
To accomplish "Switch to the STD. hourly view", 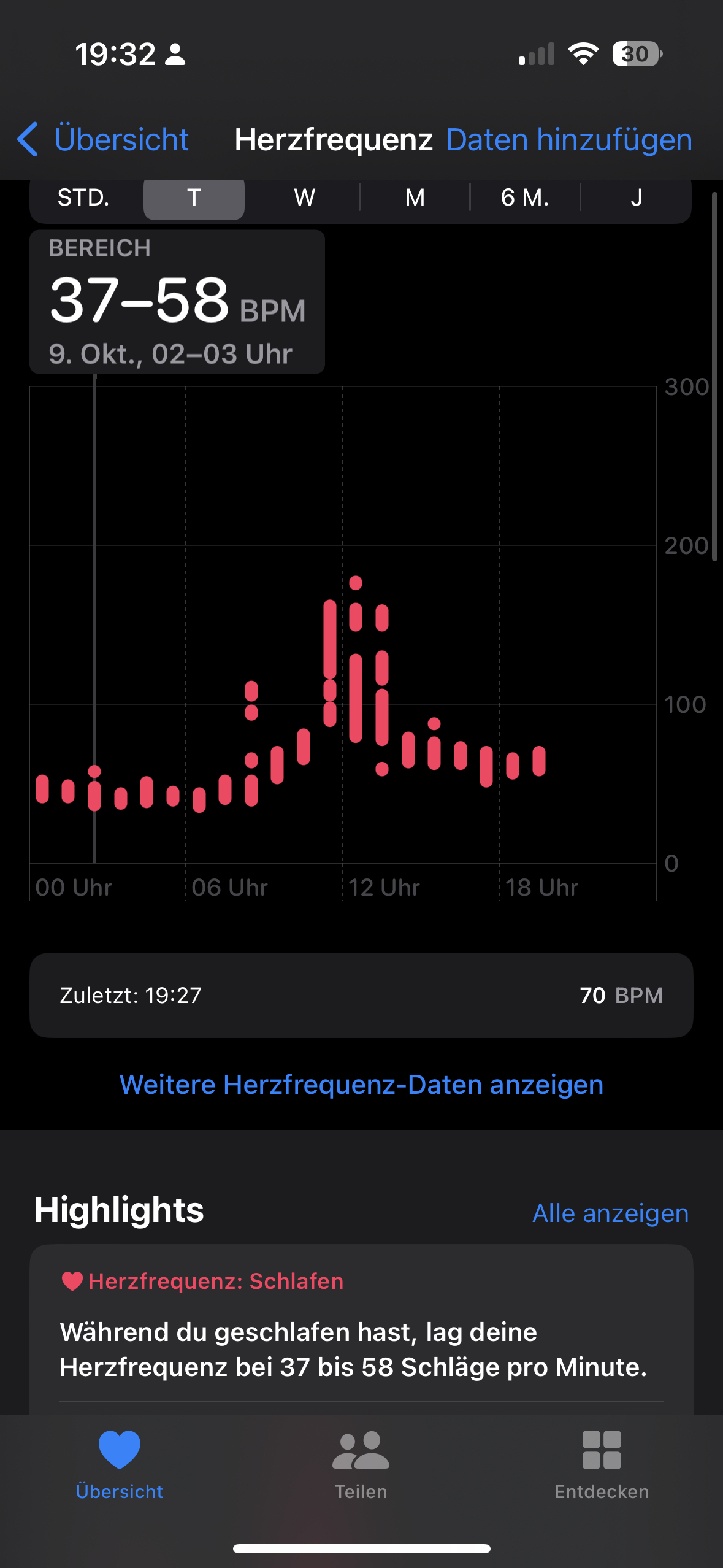I will [x=84, y=198].
